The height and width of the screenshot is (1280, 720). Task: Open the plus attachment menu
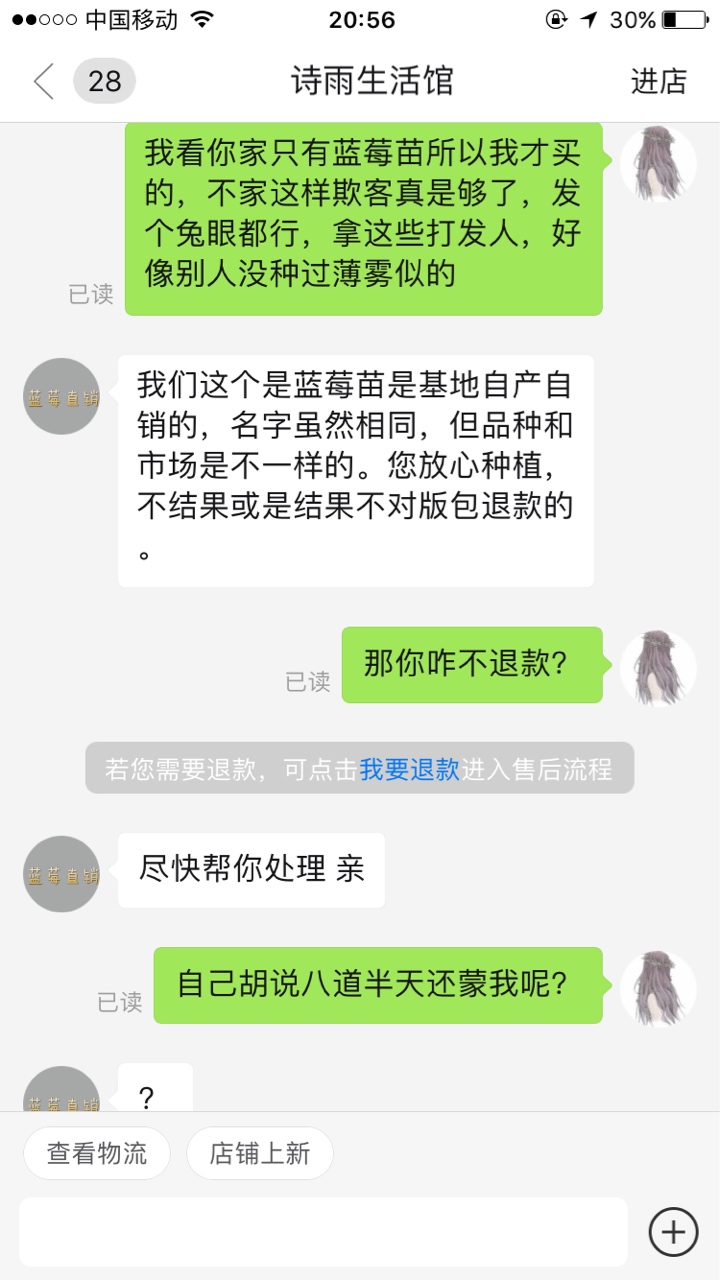click(x=673, y=1231)
